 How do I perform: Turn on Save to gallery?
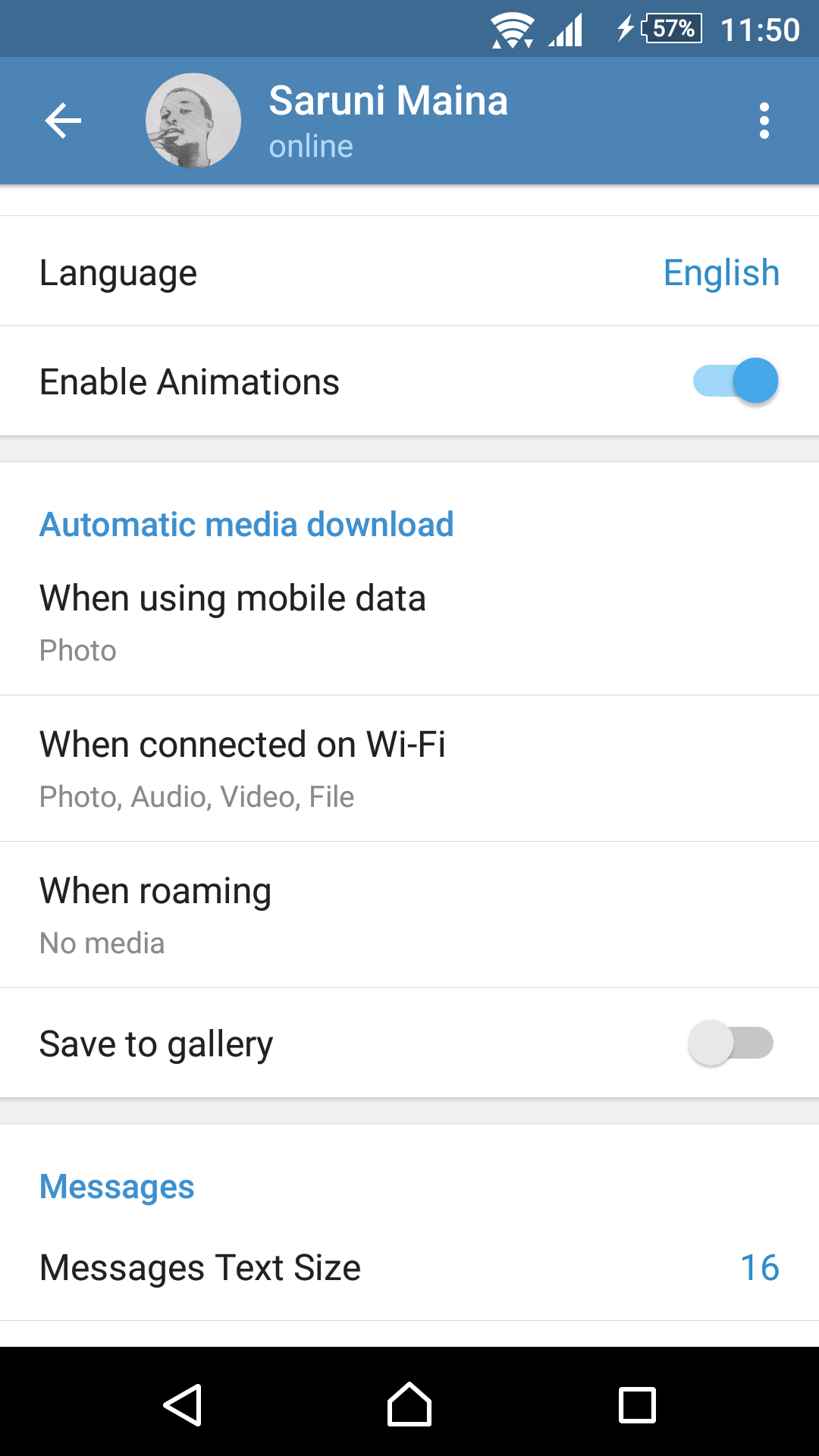730,1043
